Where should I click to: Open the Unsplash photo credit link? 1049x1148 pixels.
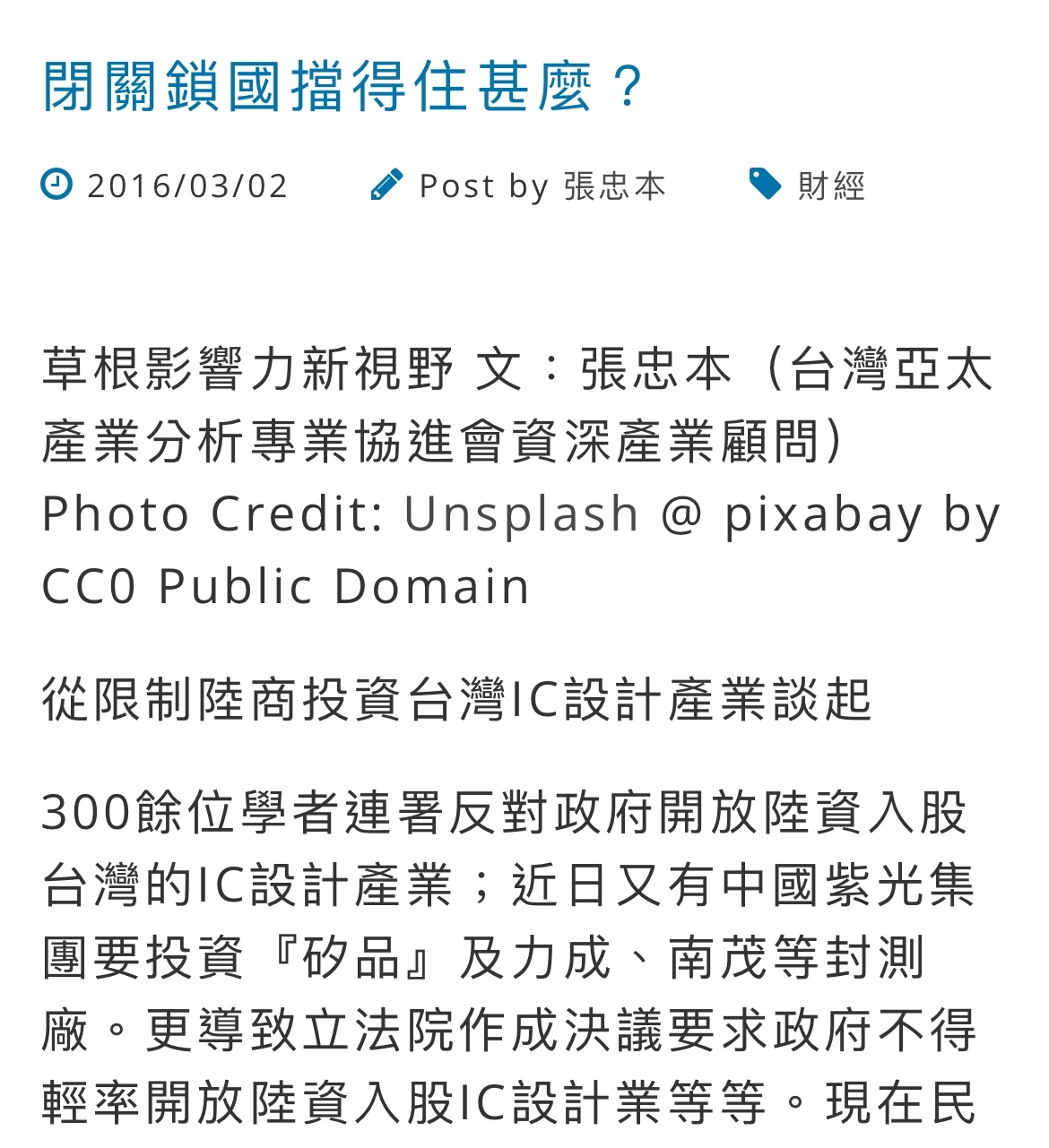[x=521, y=514]
